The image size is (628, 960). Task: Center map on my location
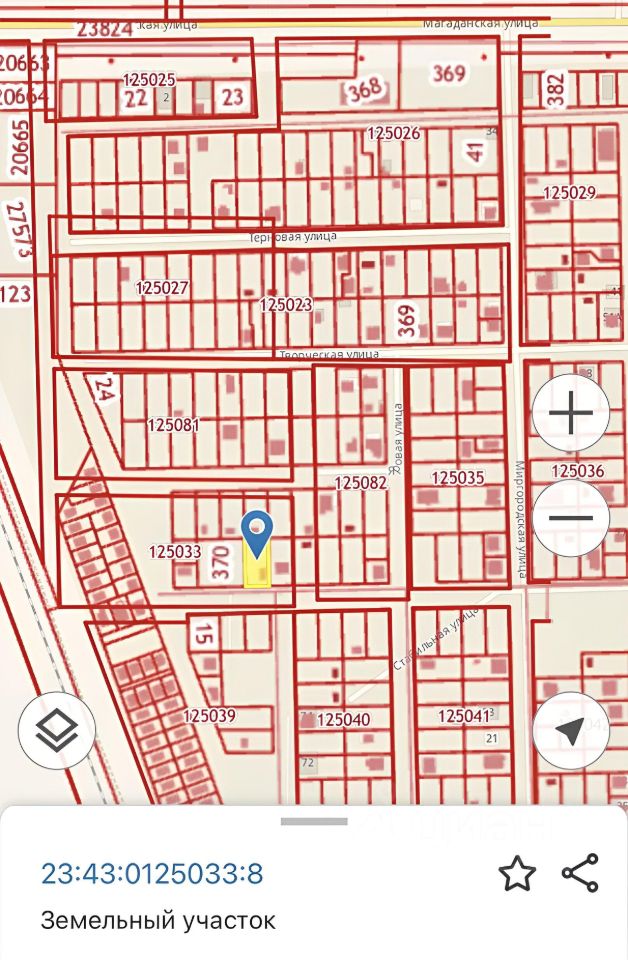tap(571, 730)
